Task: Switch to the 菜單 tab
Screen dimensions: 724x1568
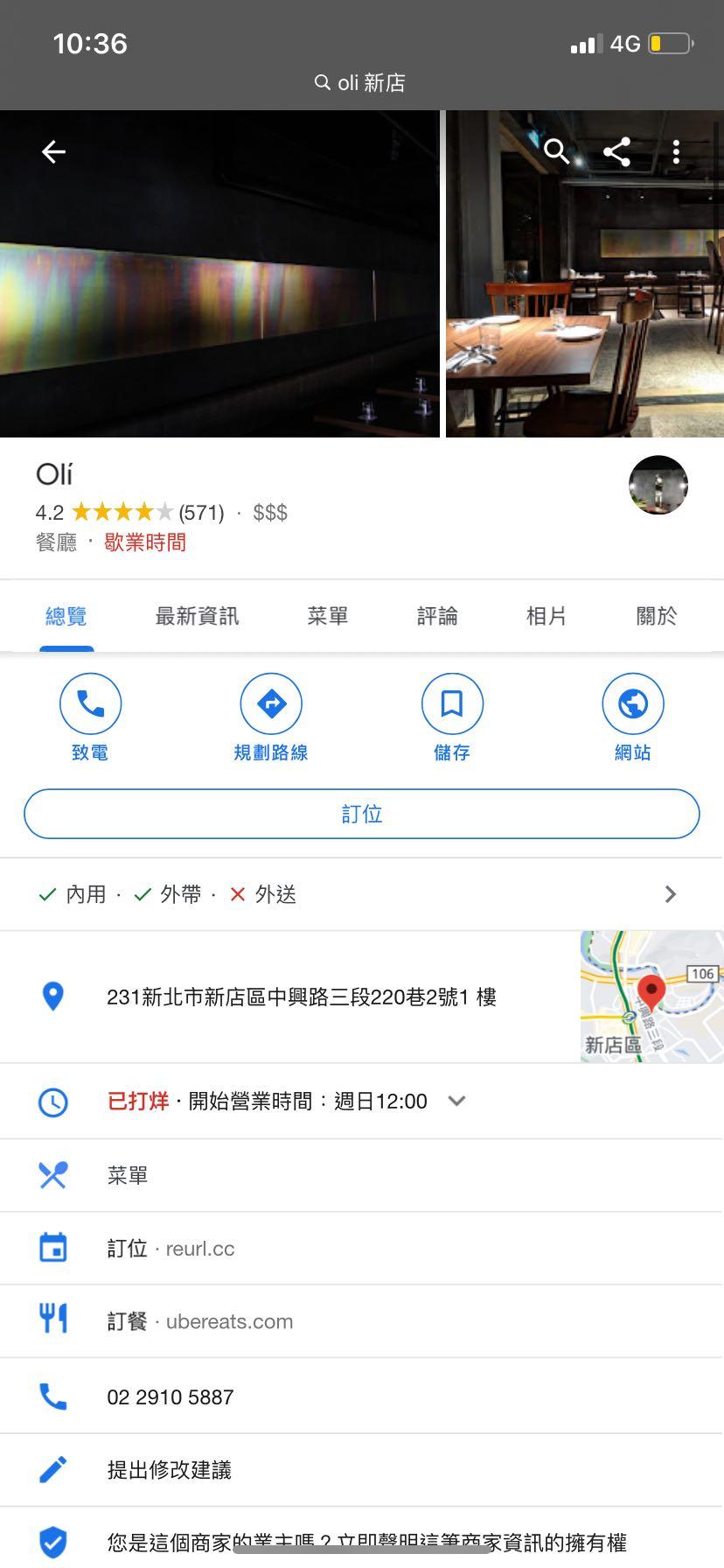Action: (x=328, y=616)
